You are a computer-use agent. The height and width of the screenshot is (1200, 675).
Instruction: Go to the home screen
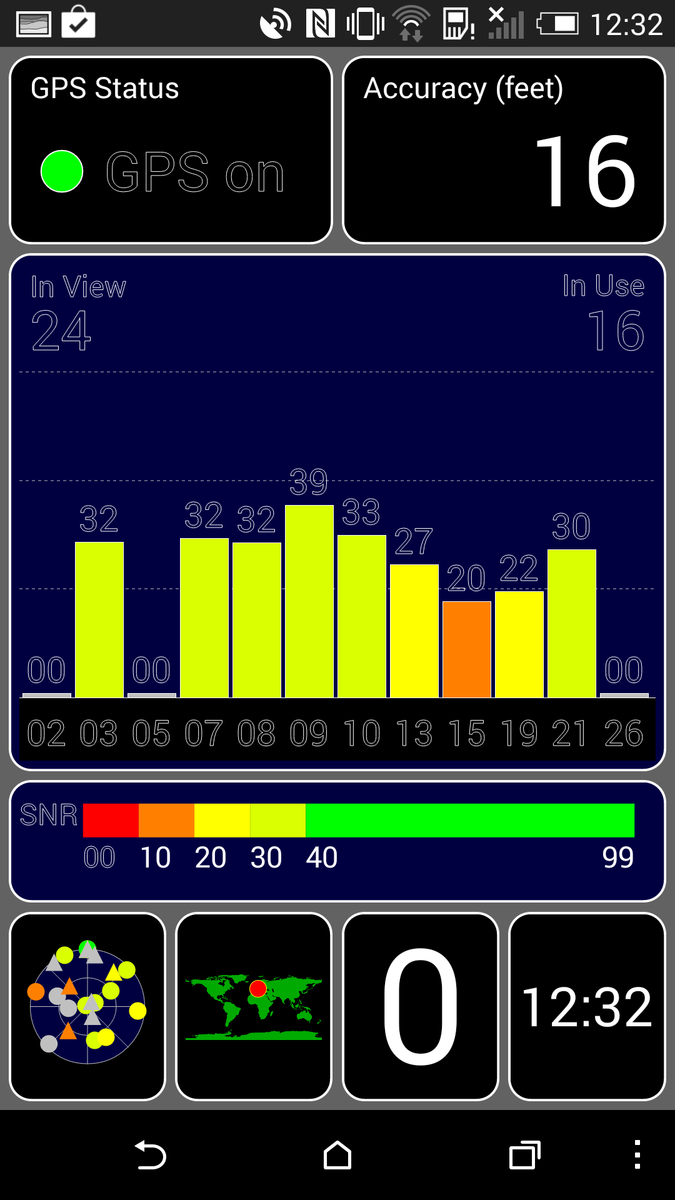point(338,1156)
